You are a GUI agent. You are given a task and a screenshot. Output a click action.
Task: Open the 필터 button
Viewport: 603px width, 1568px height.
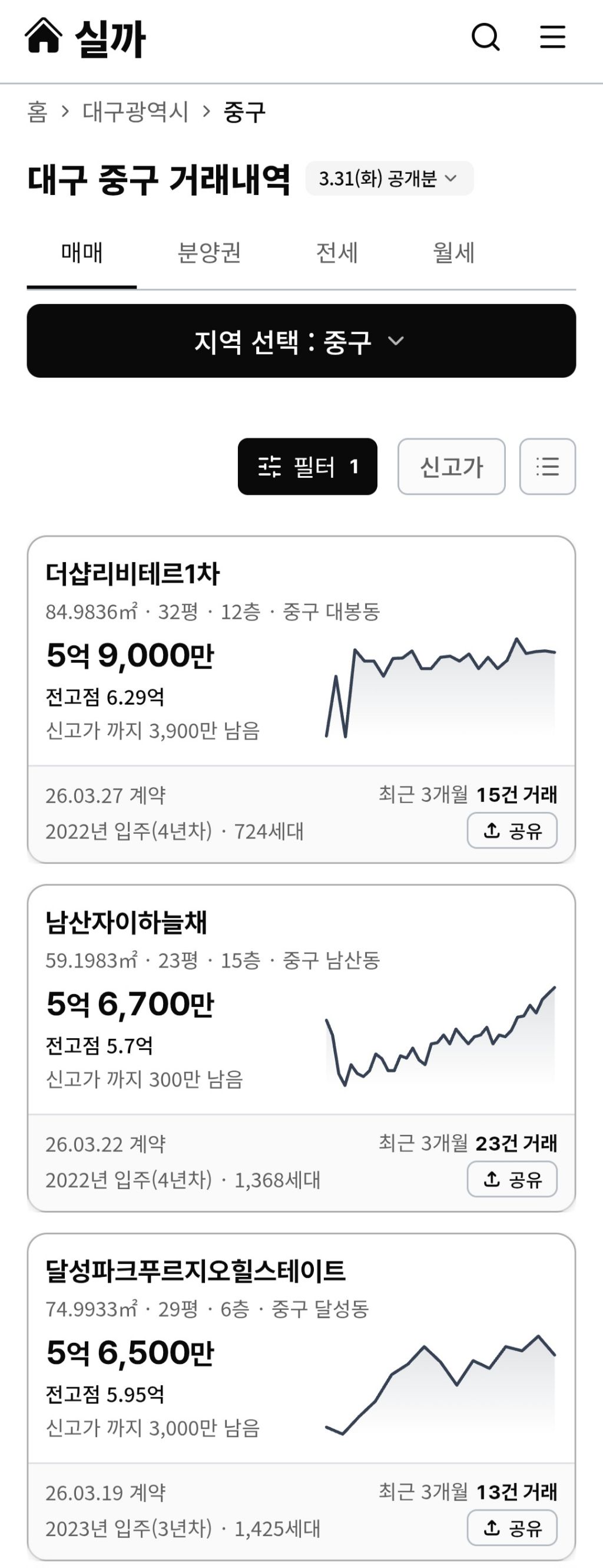307,467
